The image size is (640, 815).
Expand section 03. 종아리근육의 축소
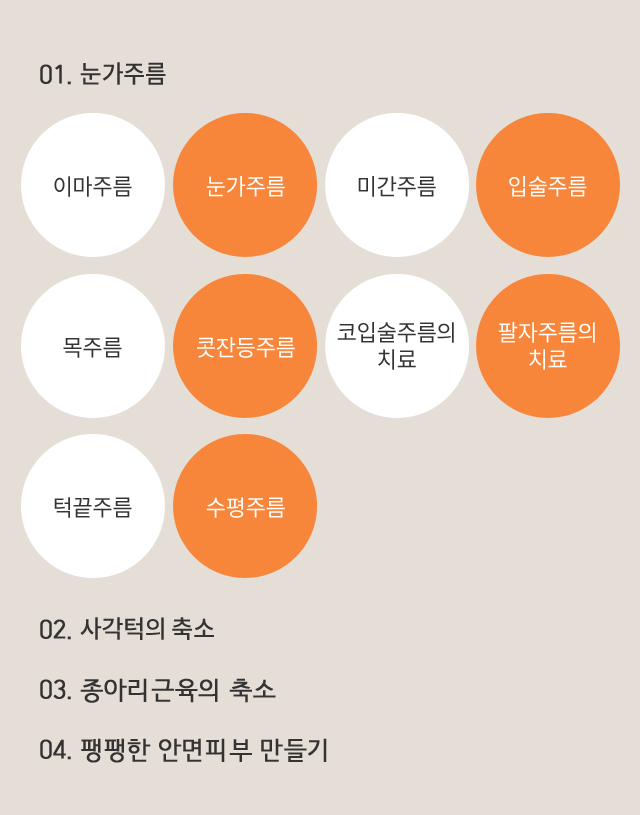pyautogui.click(x=157, y=689)
